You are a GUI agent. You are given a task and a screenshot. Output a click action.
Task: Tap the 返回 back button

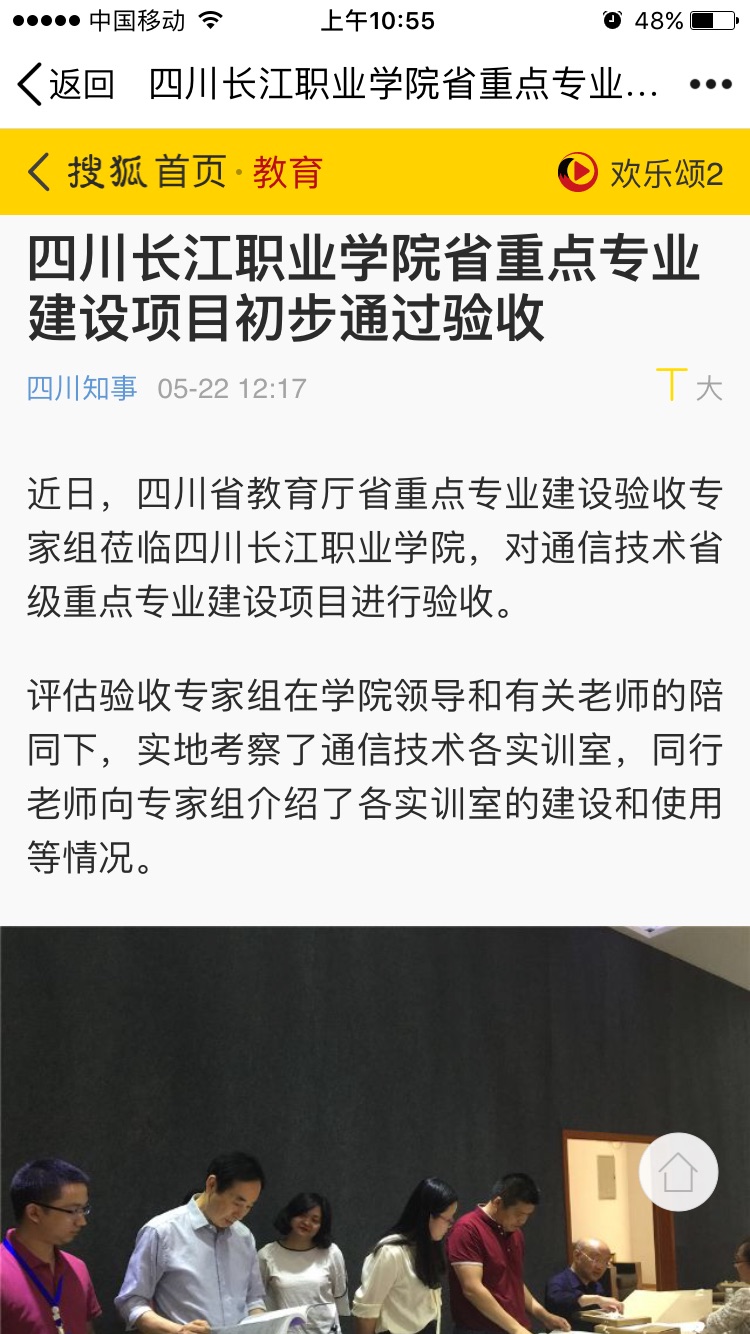(x=66, y=84)
